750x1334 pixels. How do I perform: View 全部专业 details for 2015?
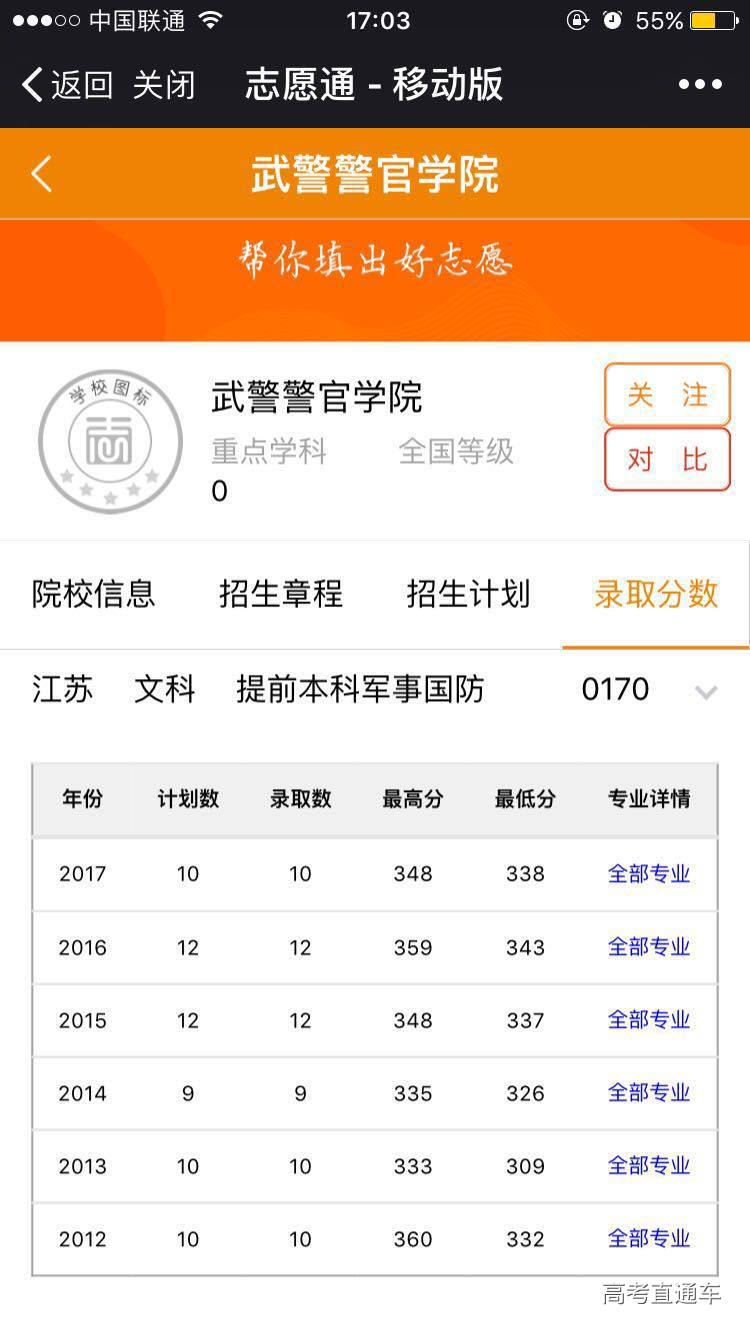[x=649, y=1020]
